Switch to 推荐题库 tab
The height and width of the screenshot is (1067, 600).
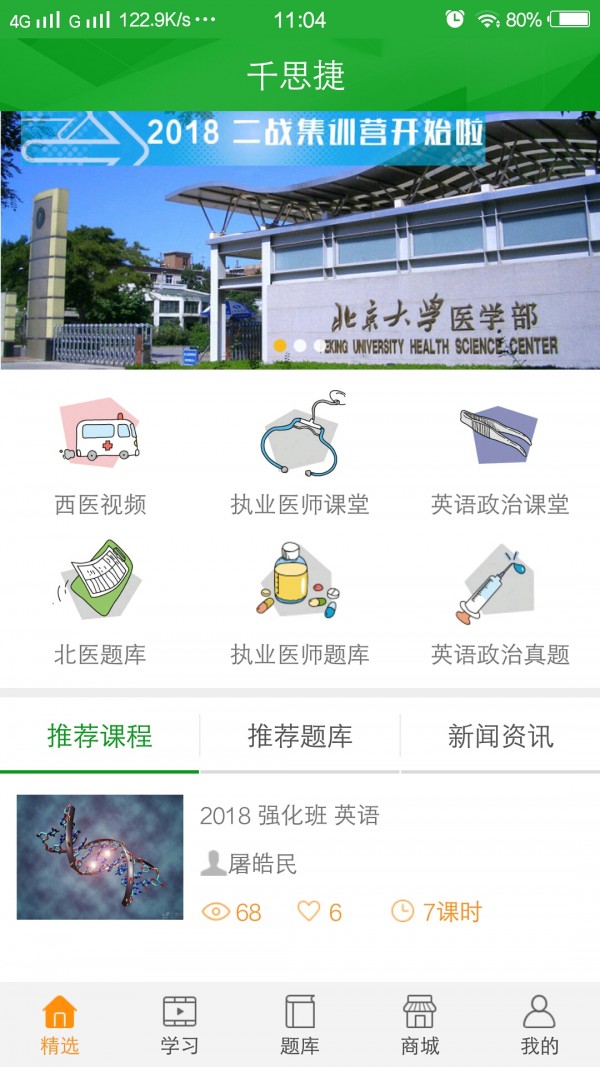[300, 737]
